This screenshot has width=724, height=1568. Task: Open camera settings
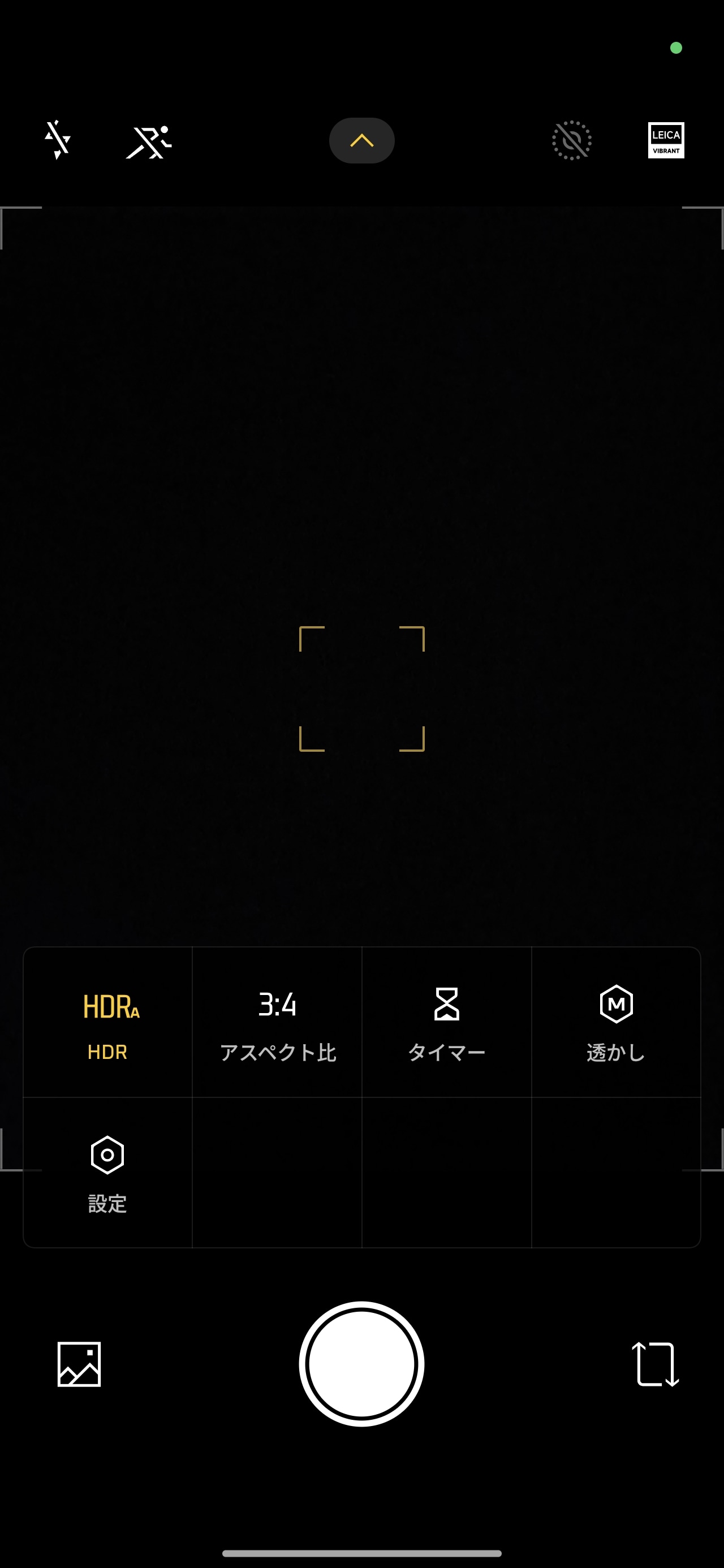point(108,1173)
